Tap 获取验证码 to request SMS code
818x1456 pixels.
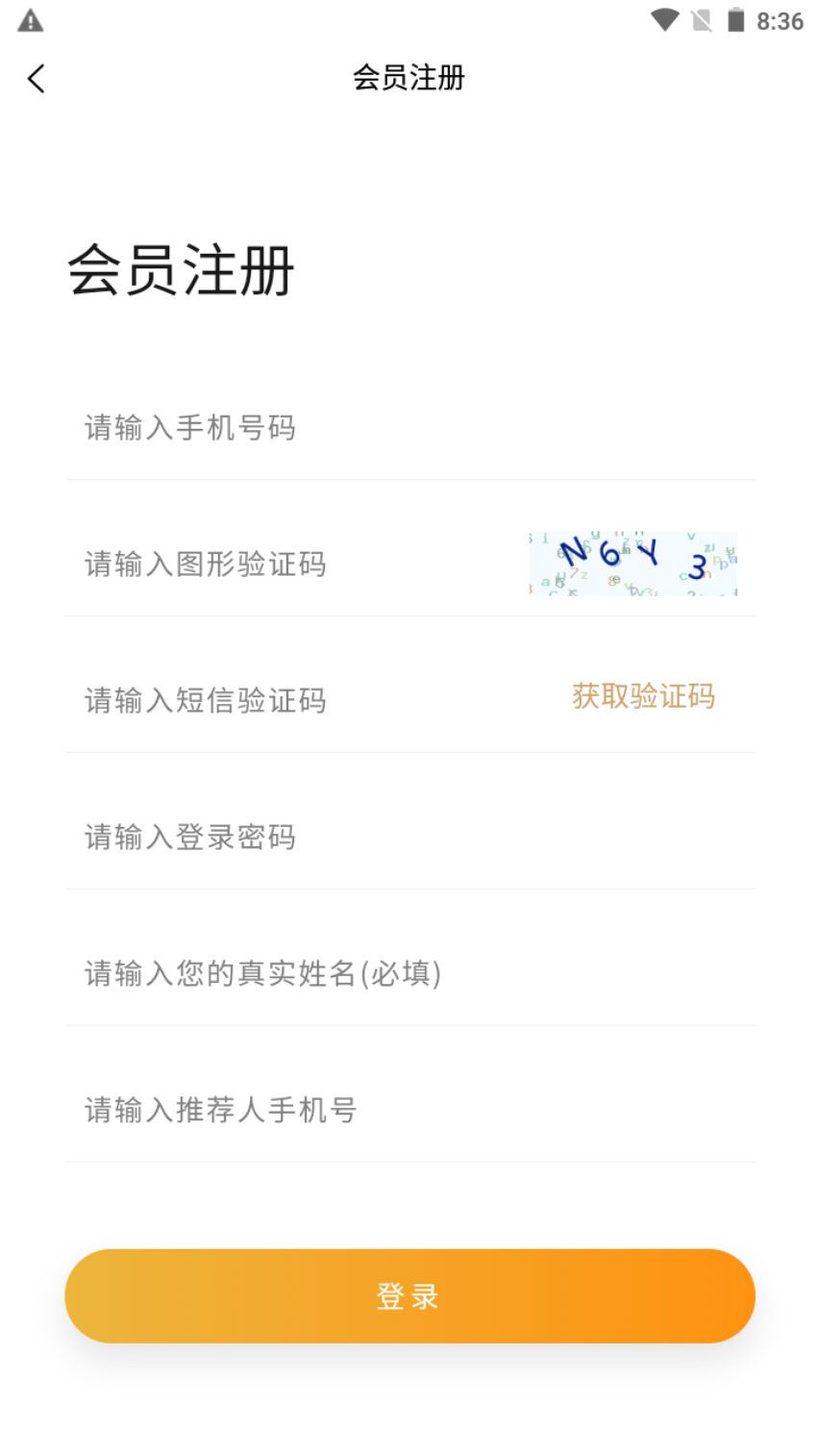[643, 696]
